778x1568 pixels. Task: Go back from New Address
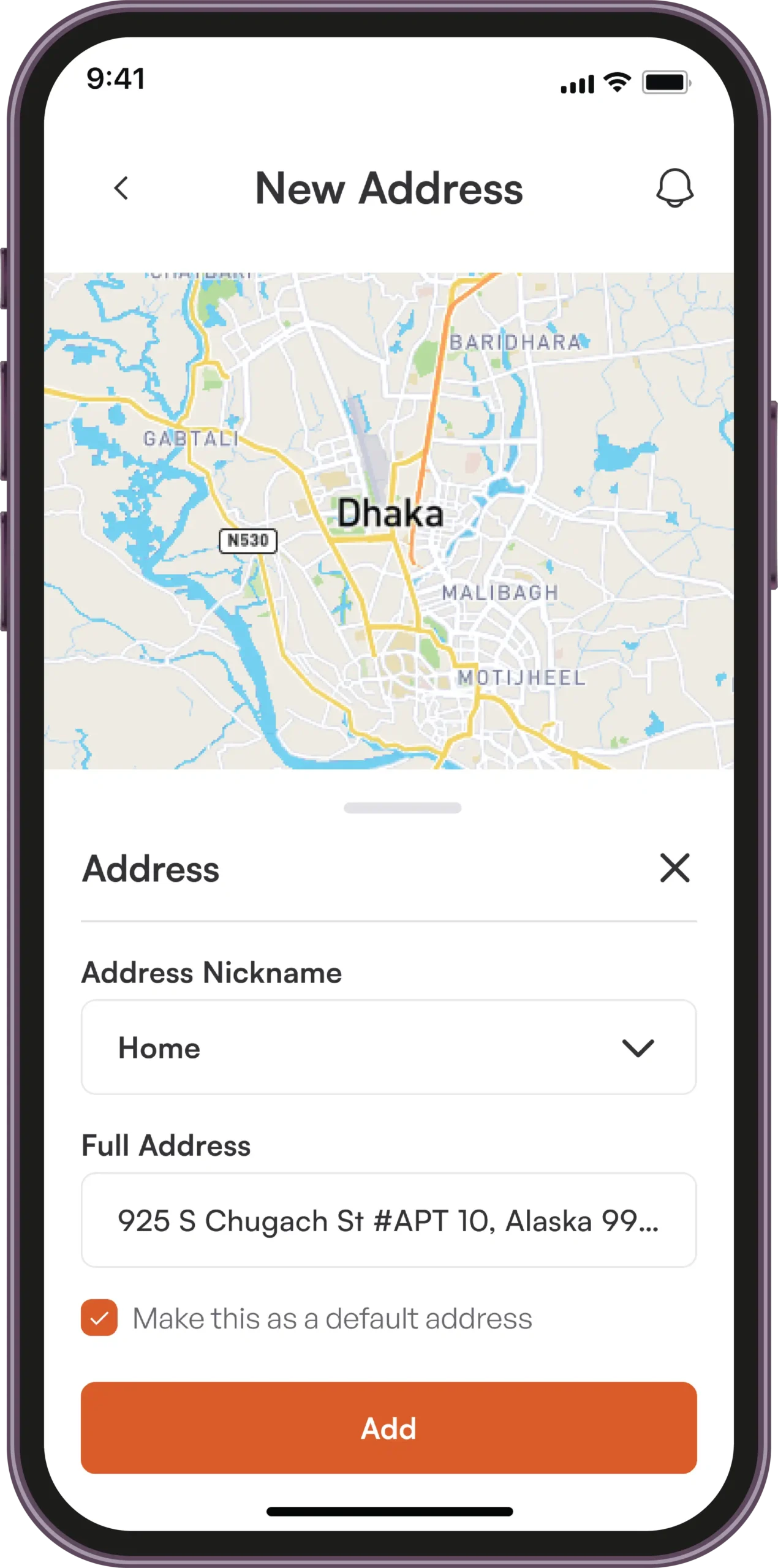tap(121, 188)
